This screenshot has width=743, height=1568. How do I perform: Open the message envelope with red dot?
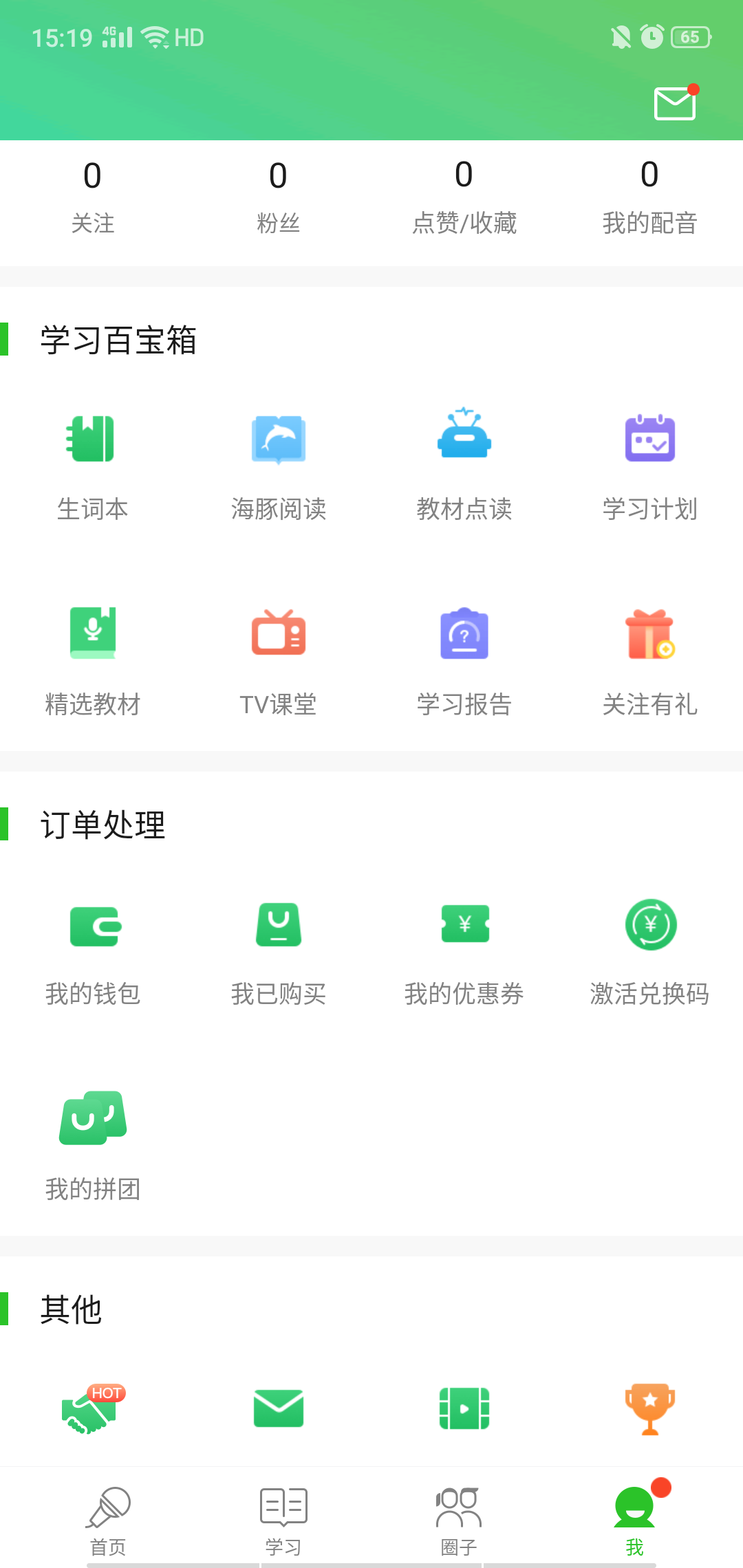673,102
